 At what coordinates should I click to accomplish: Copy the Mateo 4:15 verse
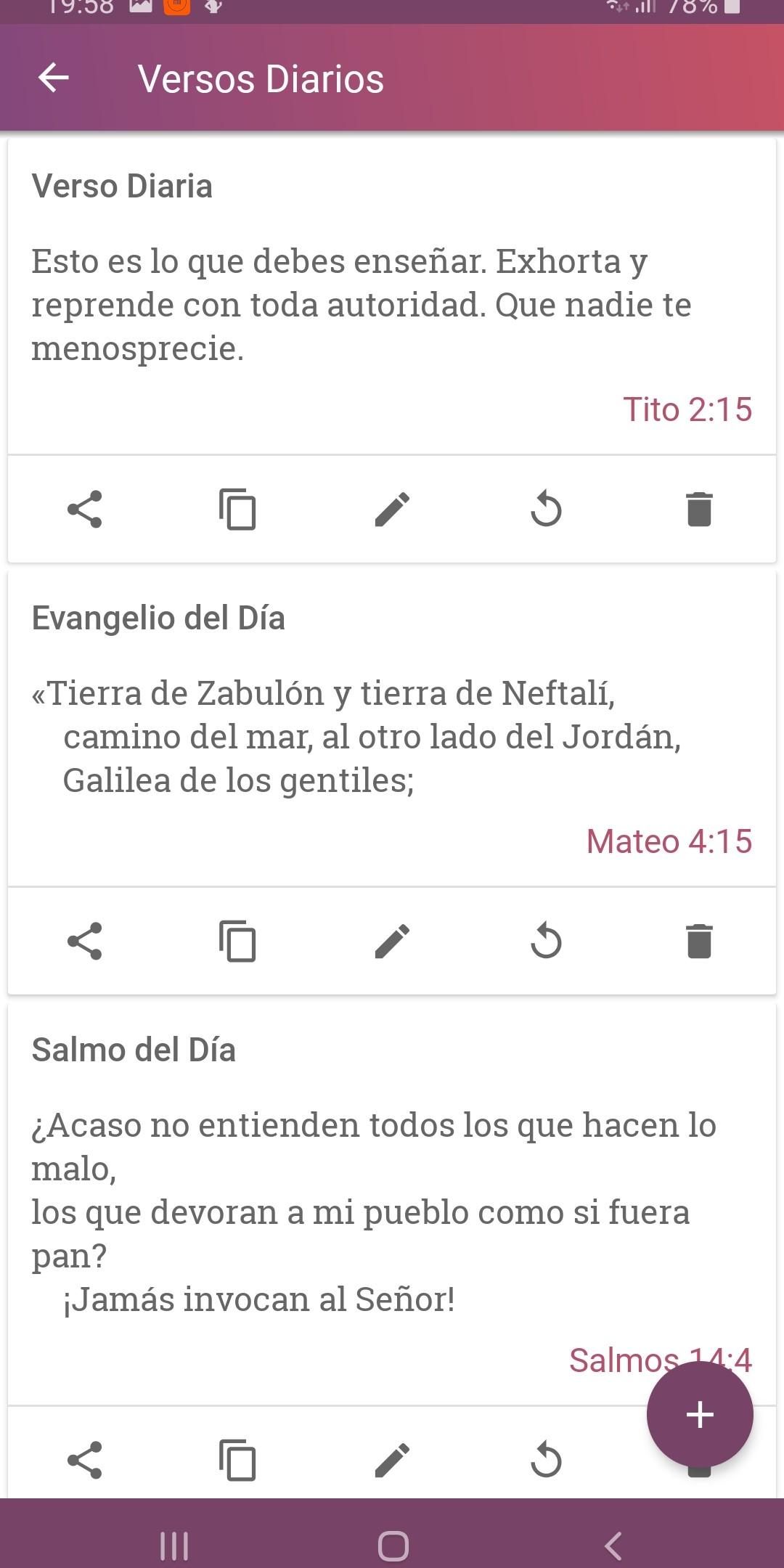click(x=238, y=942)
